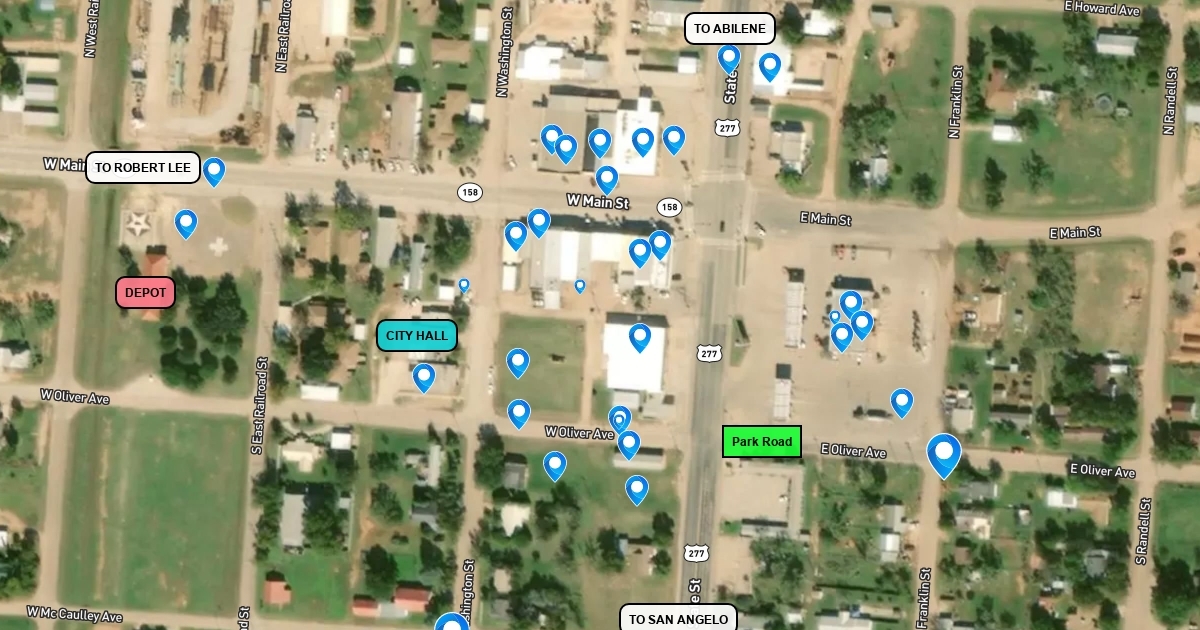Open the teal CITY HALL marker
The width and height of the screenshot is (1200, 630).
417,336
